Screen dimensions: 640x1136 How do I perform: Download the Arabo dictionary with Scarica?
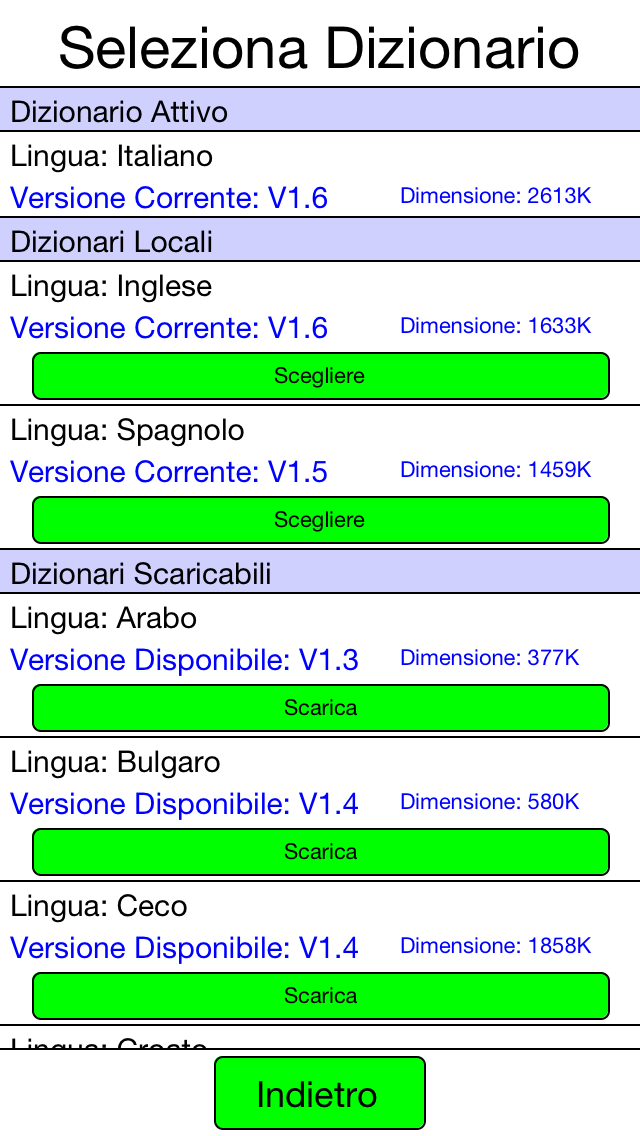point(320,708)
